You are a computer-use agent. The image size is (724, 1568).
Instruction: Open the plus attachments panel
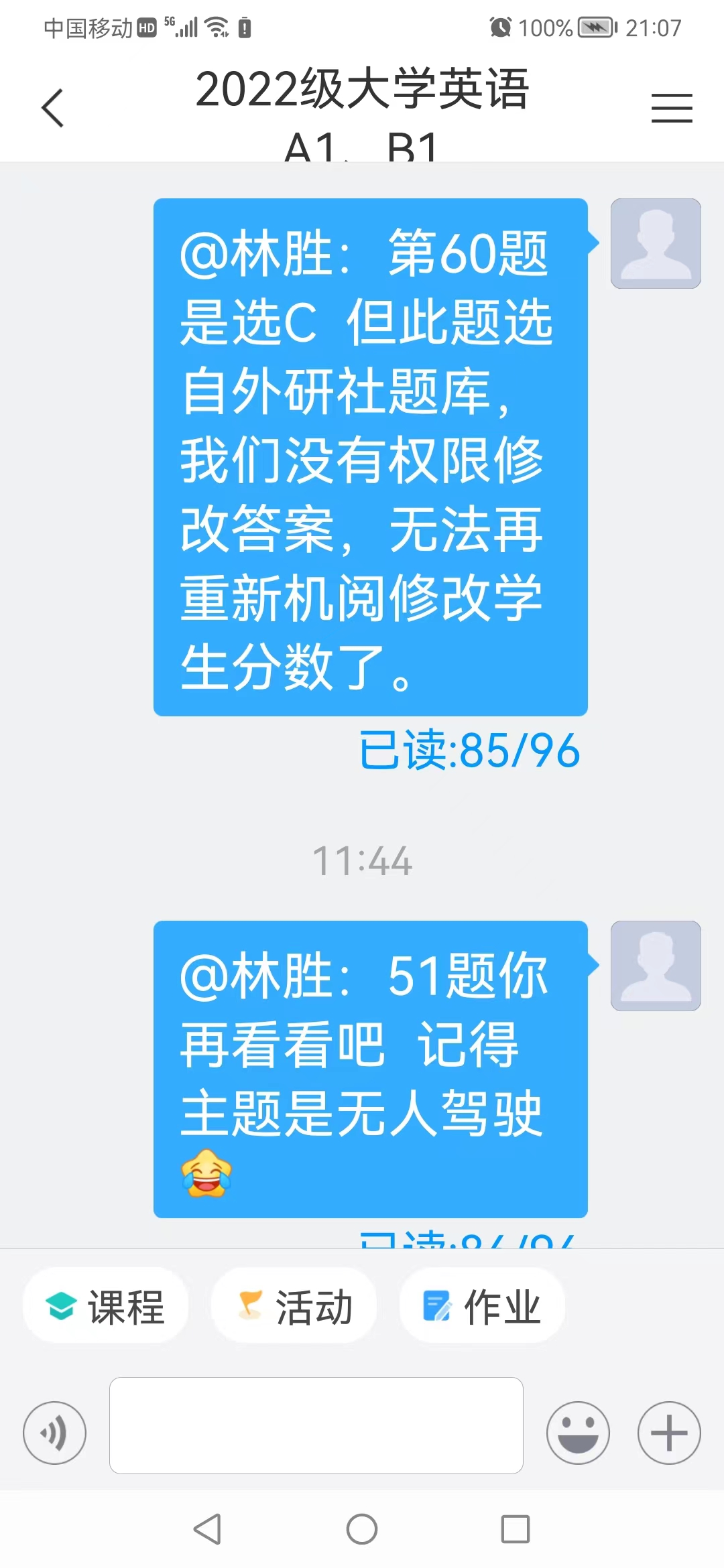point(669,1433)
